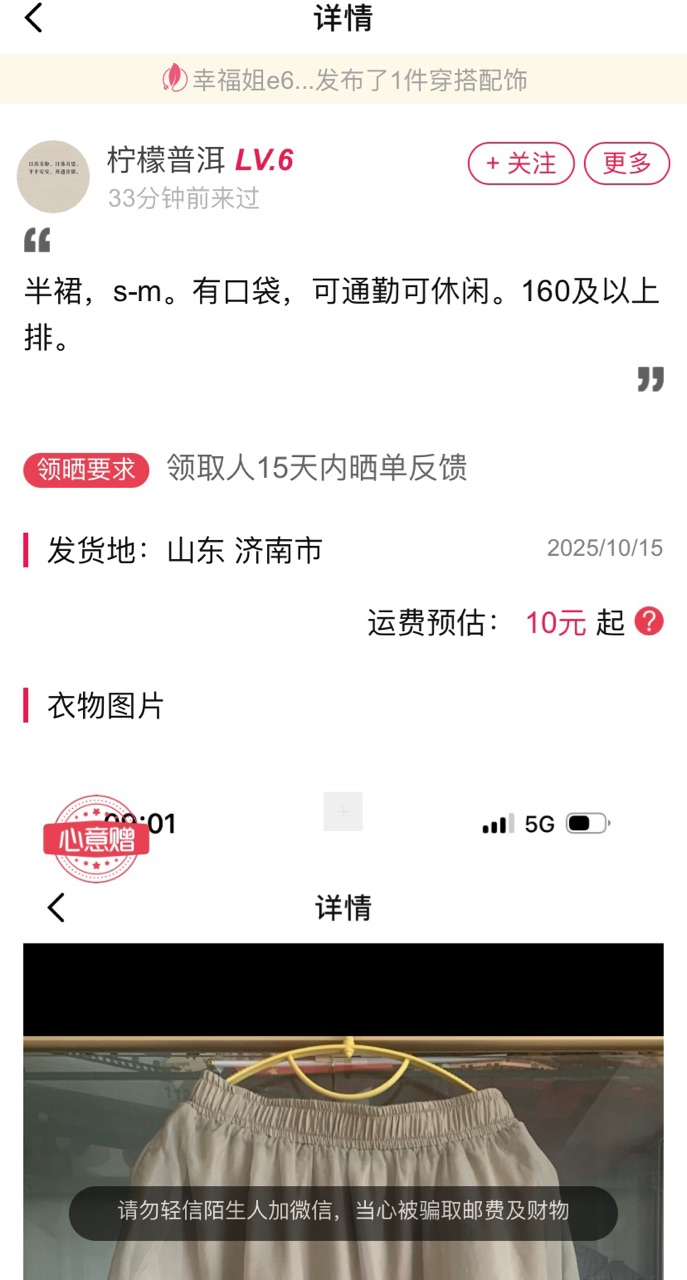Open 柠檬普洱's profile avatar
Image resolution: width=687 pixels, height=1280 pixels.
pos(53,176)
